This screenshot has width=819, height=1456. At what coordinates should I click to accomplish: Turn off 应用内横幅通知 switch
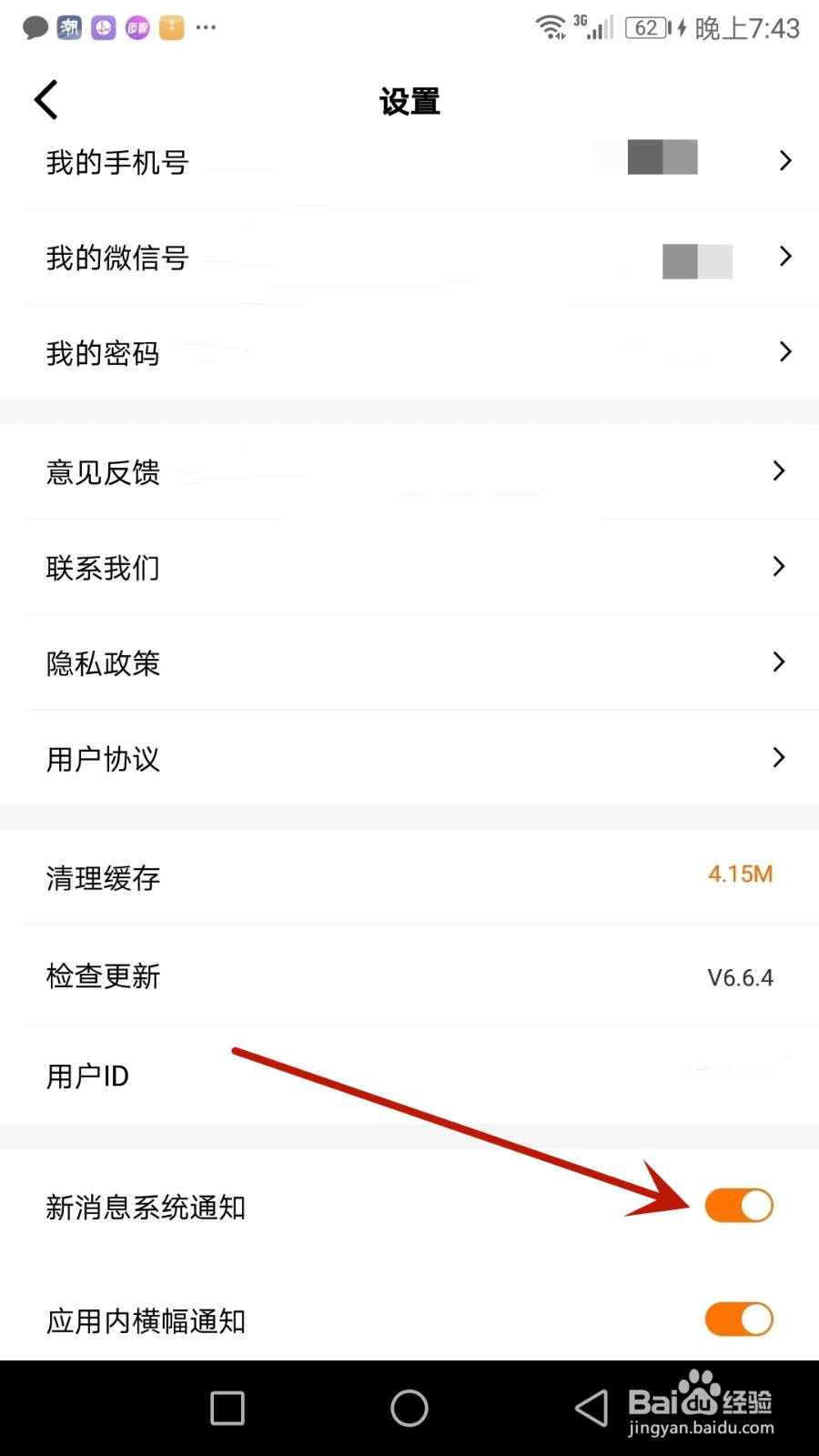click(739, 1319)
